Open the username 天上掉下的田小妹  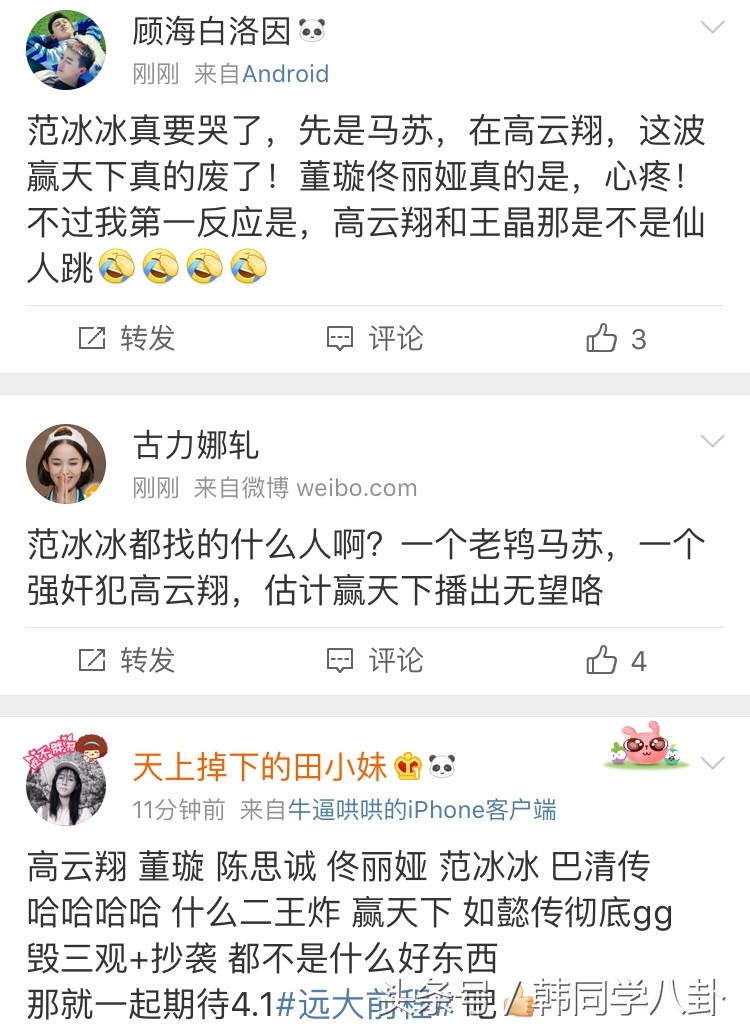pyautogui.click(x=260, y=767)
